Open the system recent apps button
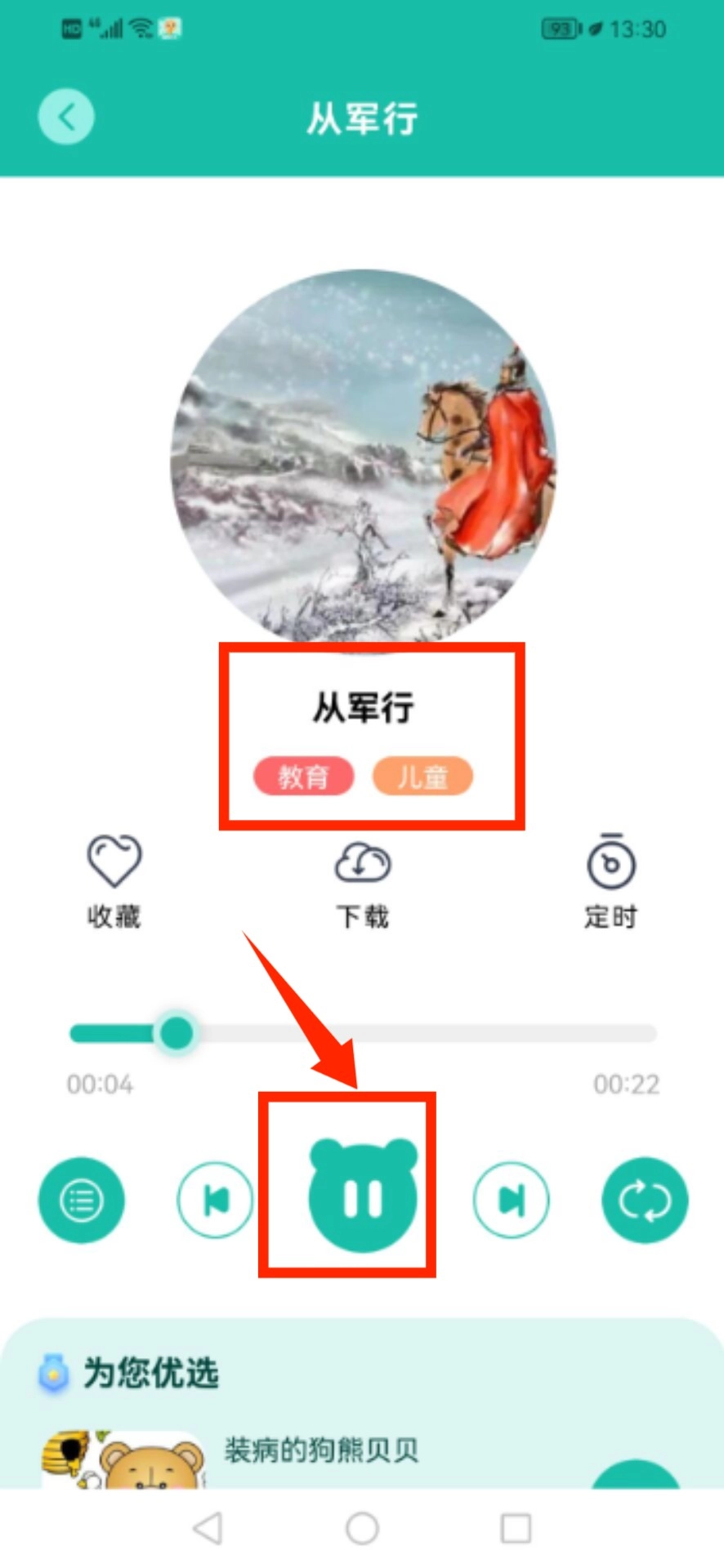This screenshot has height=1568, width=724. [516, 1527]
